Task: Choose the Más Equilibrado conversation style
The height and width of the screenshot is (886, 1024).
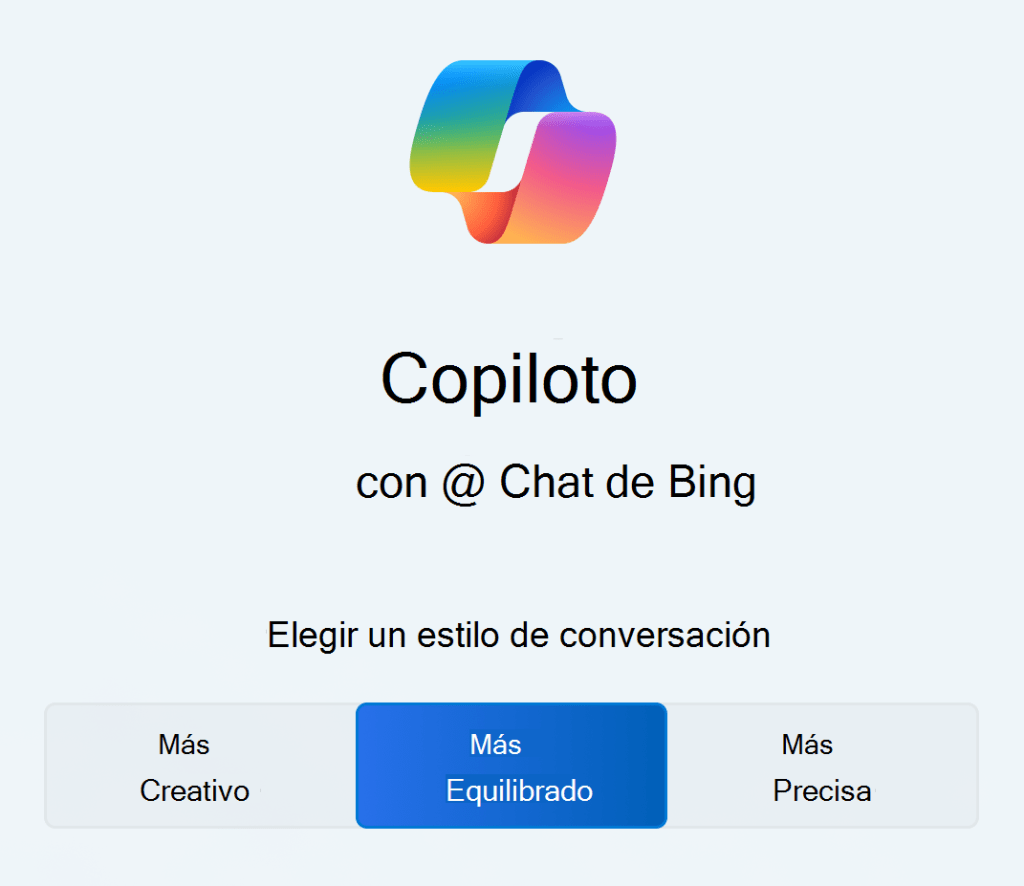Action: 511,767
